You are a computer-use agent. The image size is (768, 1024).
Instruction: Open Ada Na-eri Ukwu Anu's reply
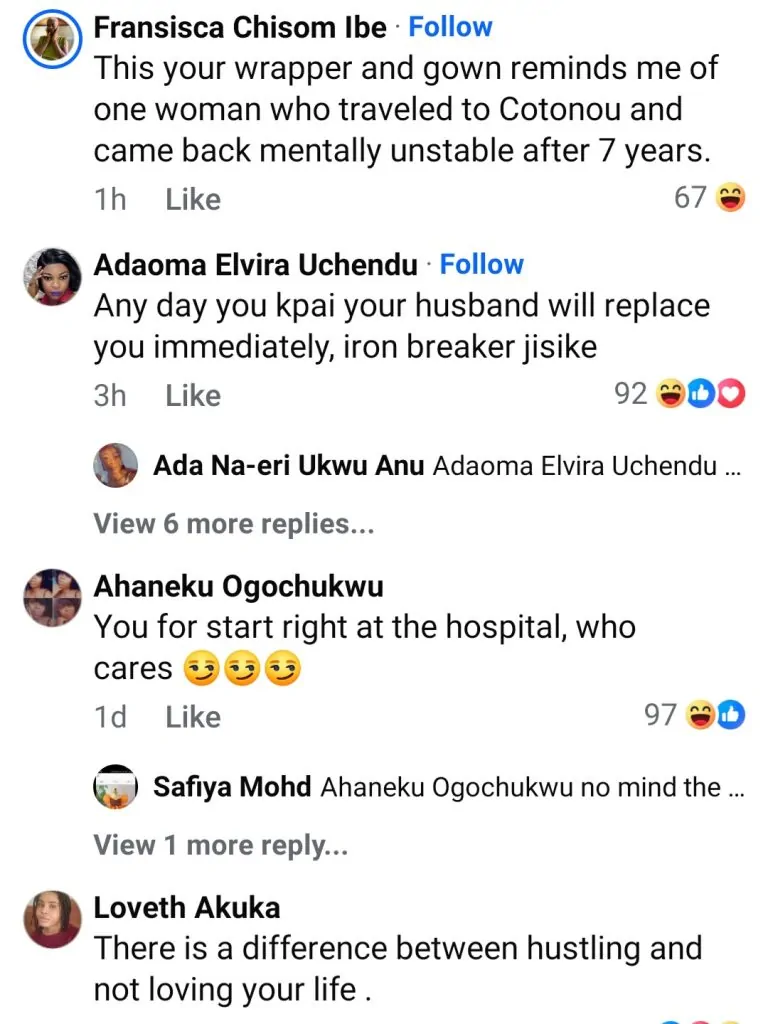click(x=446, y=466)
